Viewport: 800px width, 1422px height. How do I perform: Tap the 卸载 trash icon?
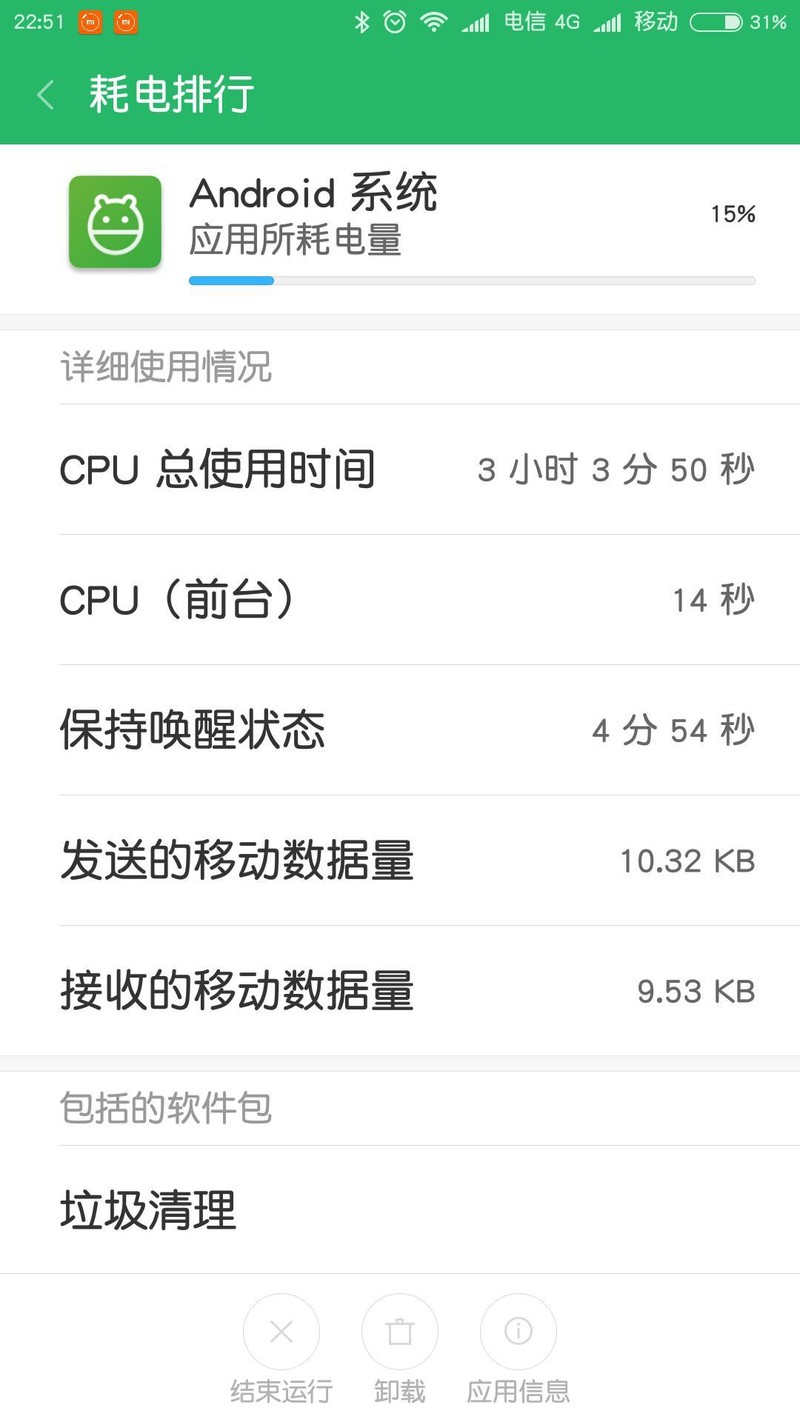tap(399, 1331)
